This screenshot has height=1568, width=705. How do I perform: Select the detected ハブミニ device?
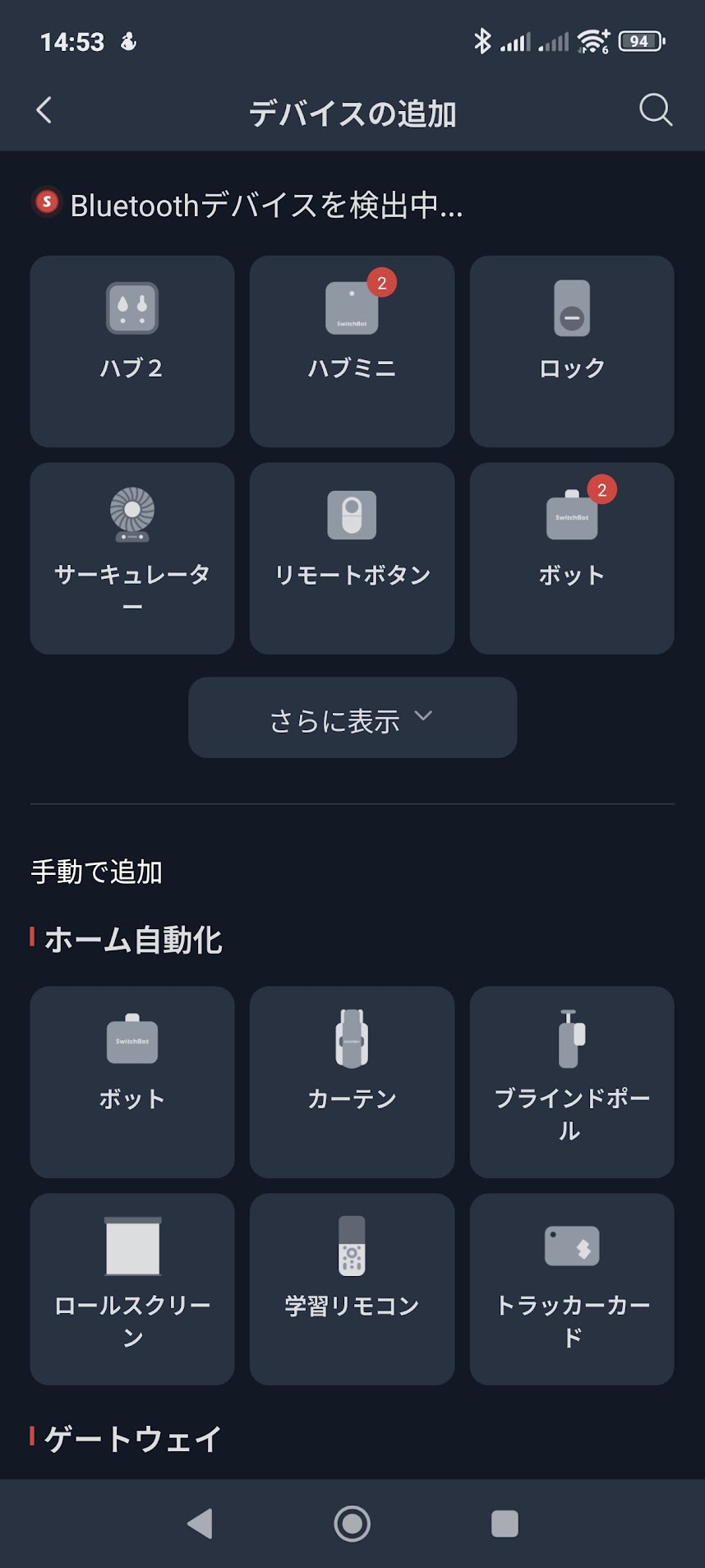(352, 351)
